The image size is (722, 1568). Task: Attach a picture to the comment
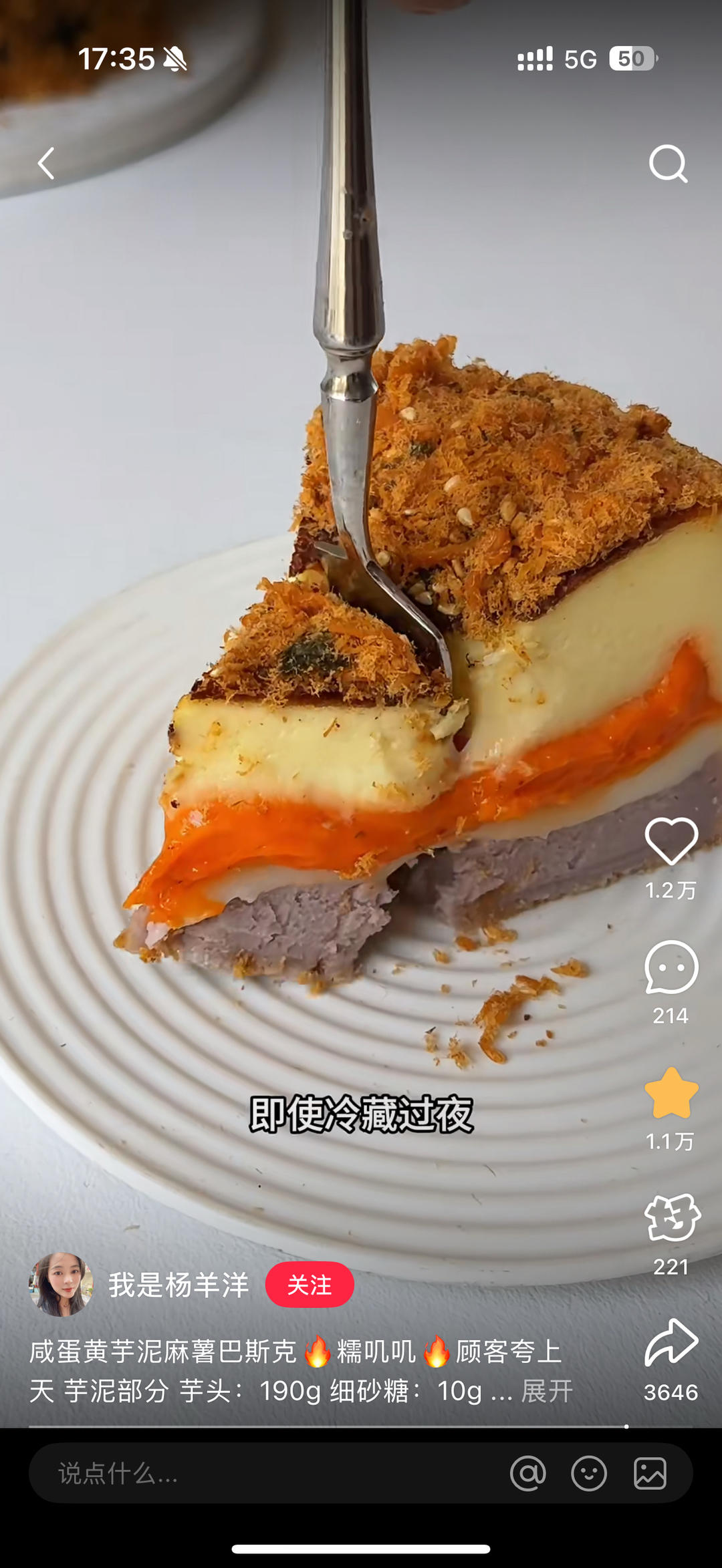(x=650, y=1473)
